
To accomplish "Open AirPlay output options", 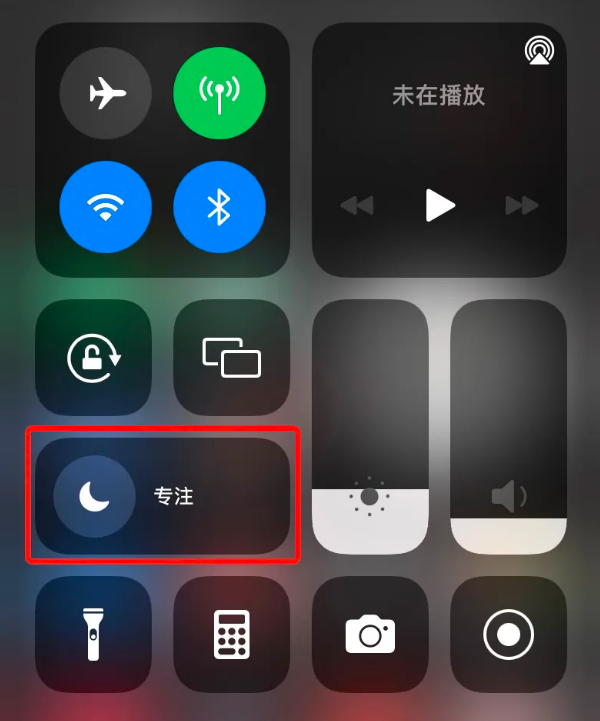I will (539, 50).
